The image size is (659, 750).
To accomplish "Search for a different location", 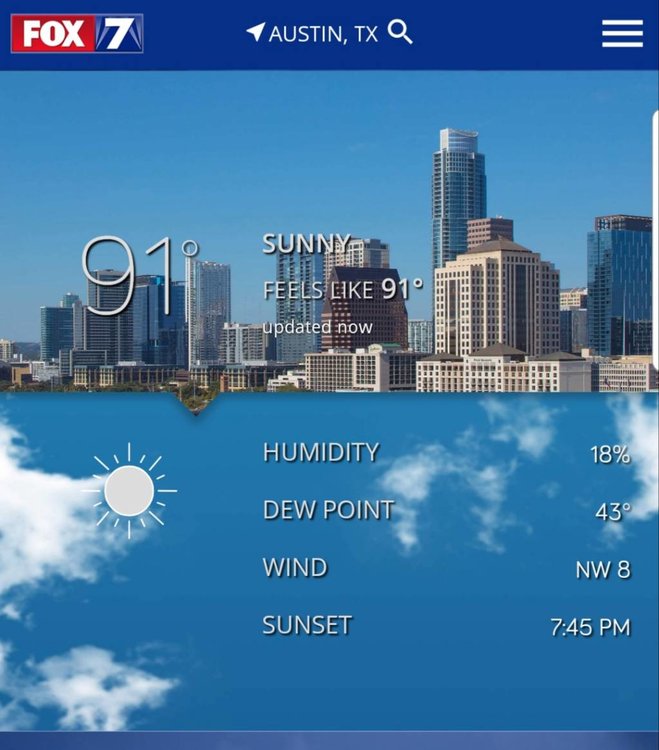I will 400,33.
